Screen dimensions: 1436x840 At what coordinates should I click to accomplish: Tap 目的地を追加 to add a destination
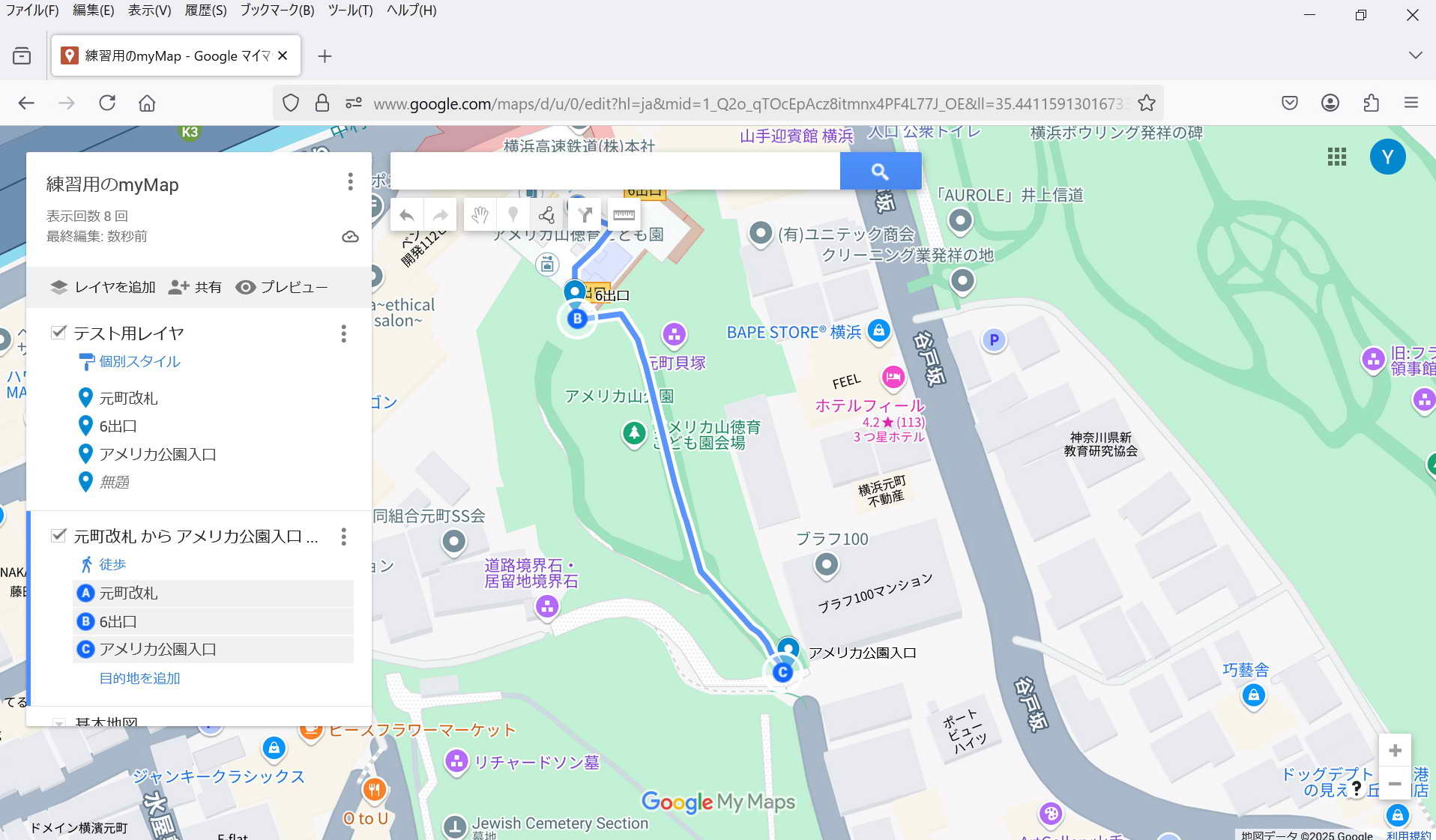139,678
